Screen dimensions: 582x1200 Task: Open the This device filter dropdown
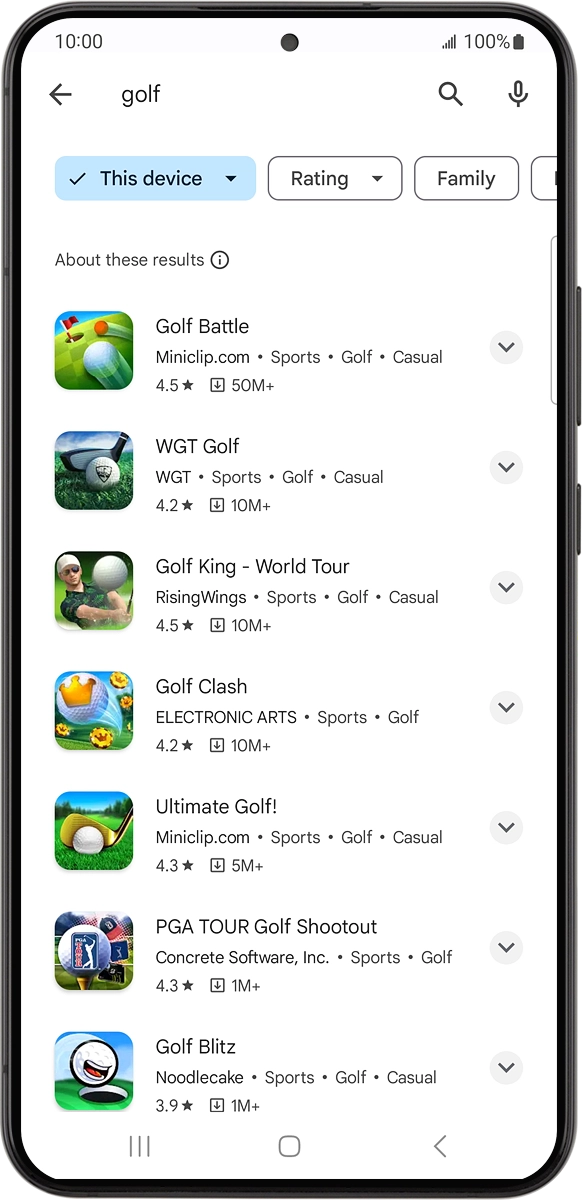coord(155,179)
